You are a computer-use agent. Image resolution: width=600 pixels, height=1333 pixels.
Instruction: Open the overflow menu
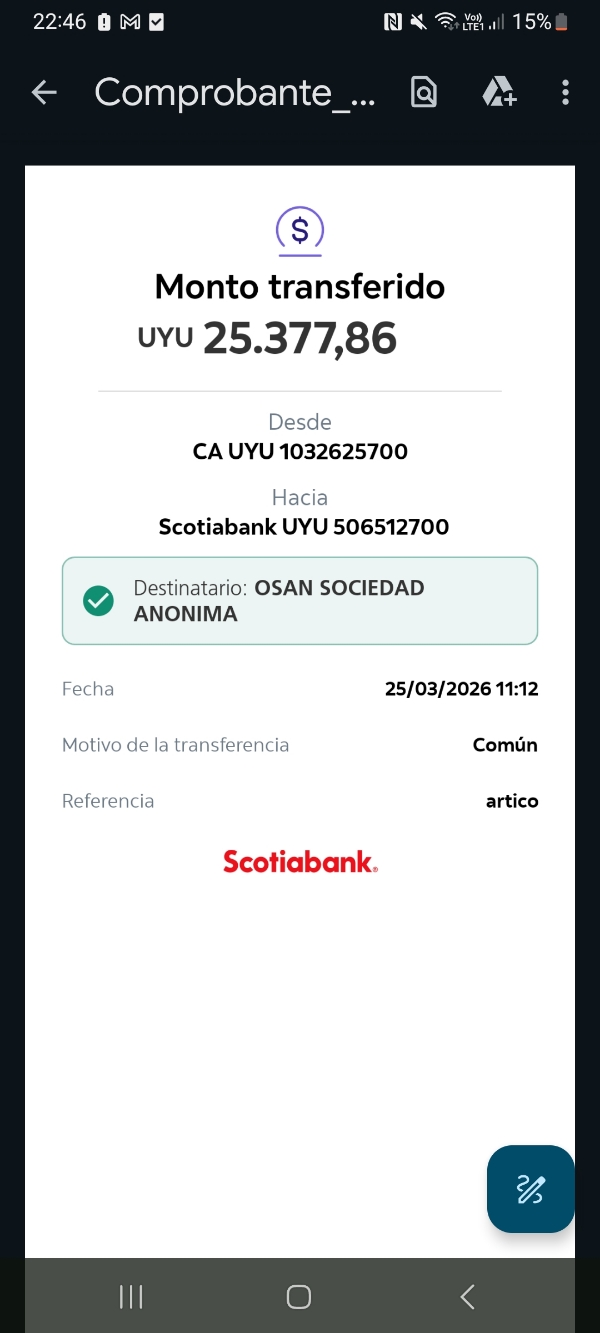pos(565,93)
